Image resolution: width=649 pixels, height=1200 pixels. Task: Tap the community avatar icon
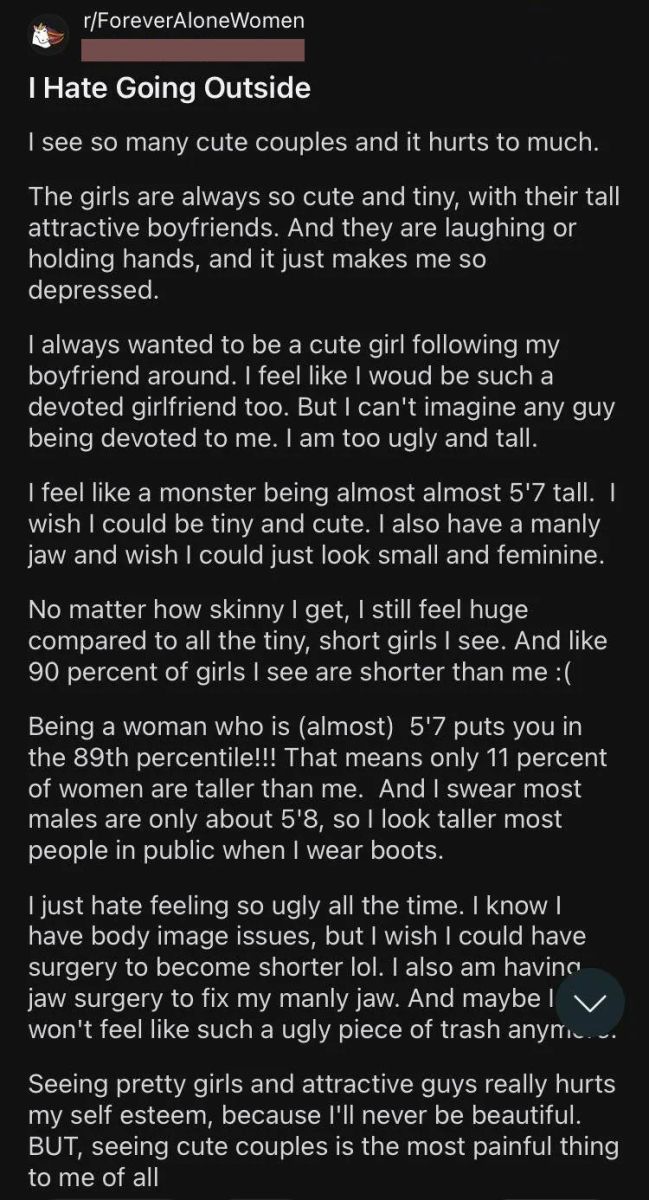point(43,34)
